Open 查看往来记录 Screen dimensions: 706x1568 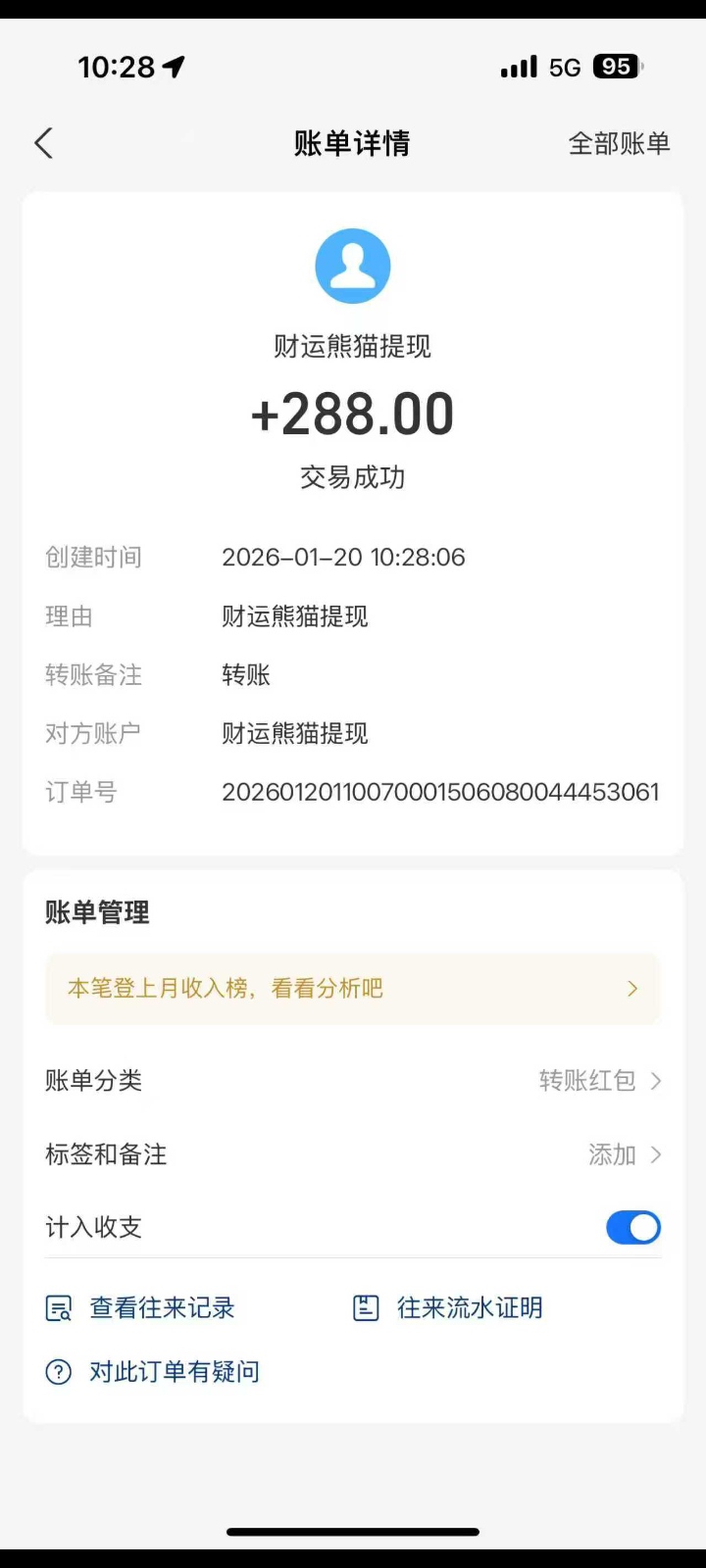point(162,1307)
